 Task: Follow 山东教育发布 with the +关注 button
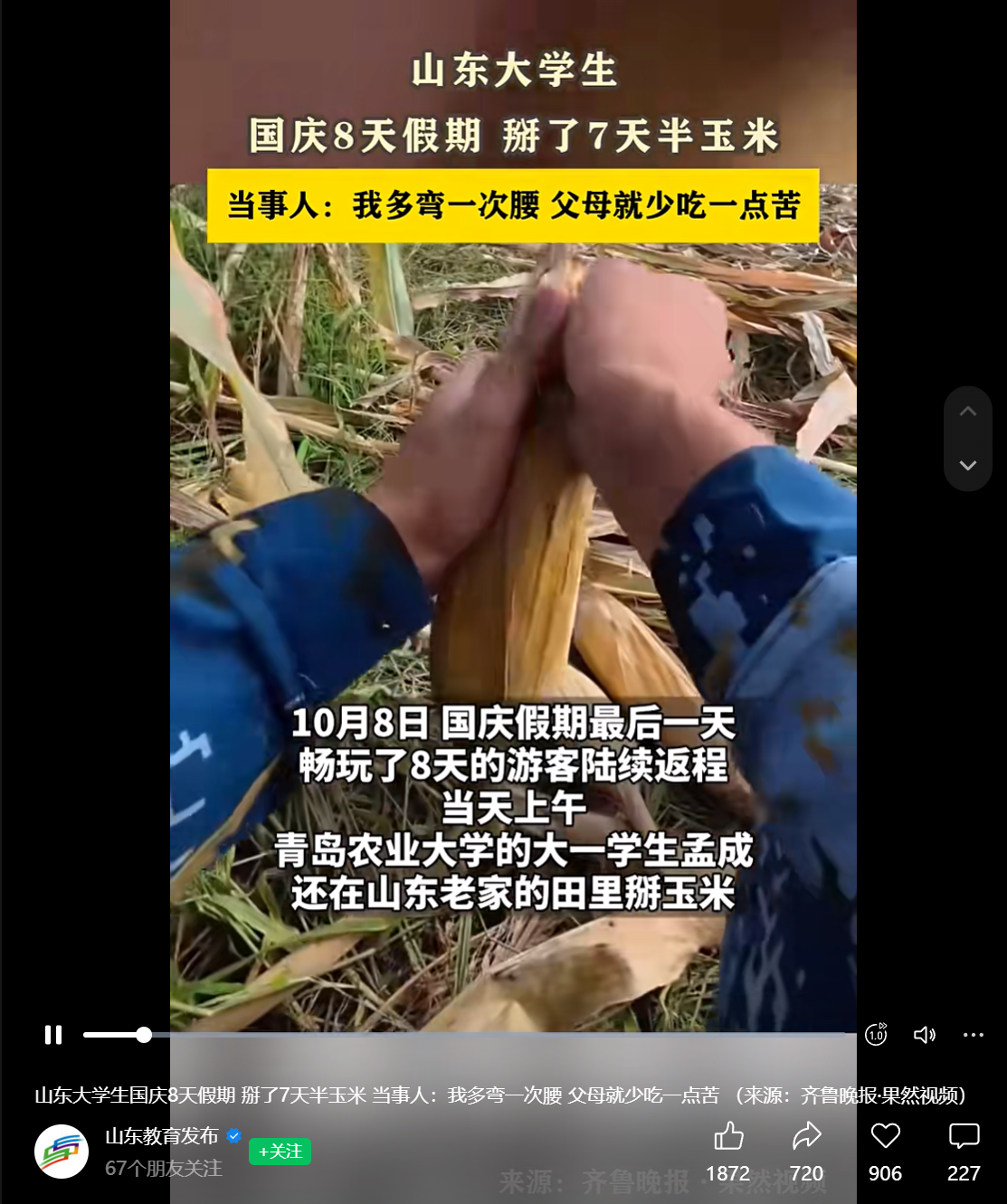280,1152
